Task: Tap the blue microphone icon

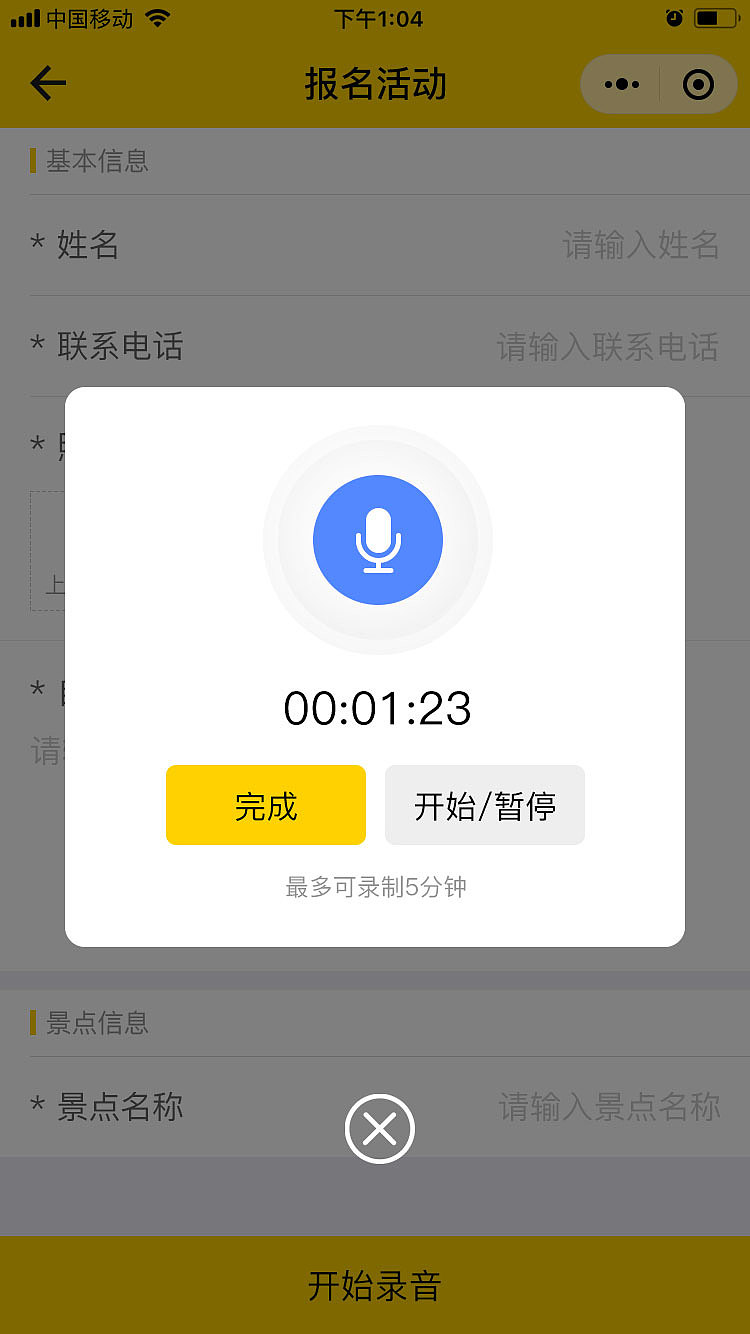Action: pos(377,539)
